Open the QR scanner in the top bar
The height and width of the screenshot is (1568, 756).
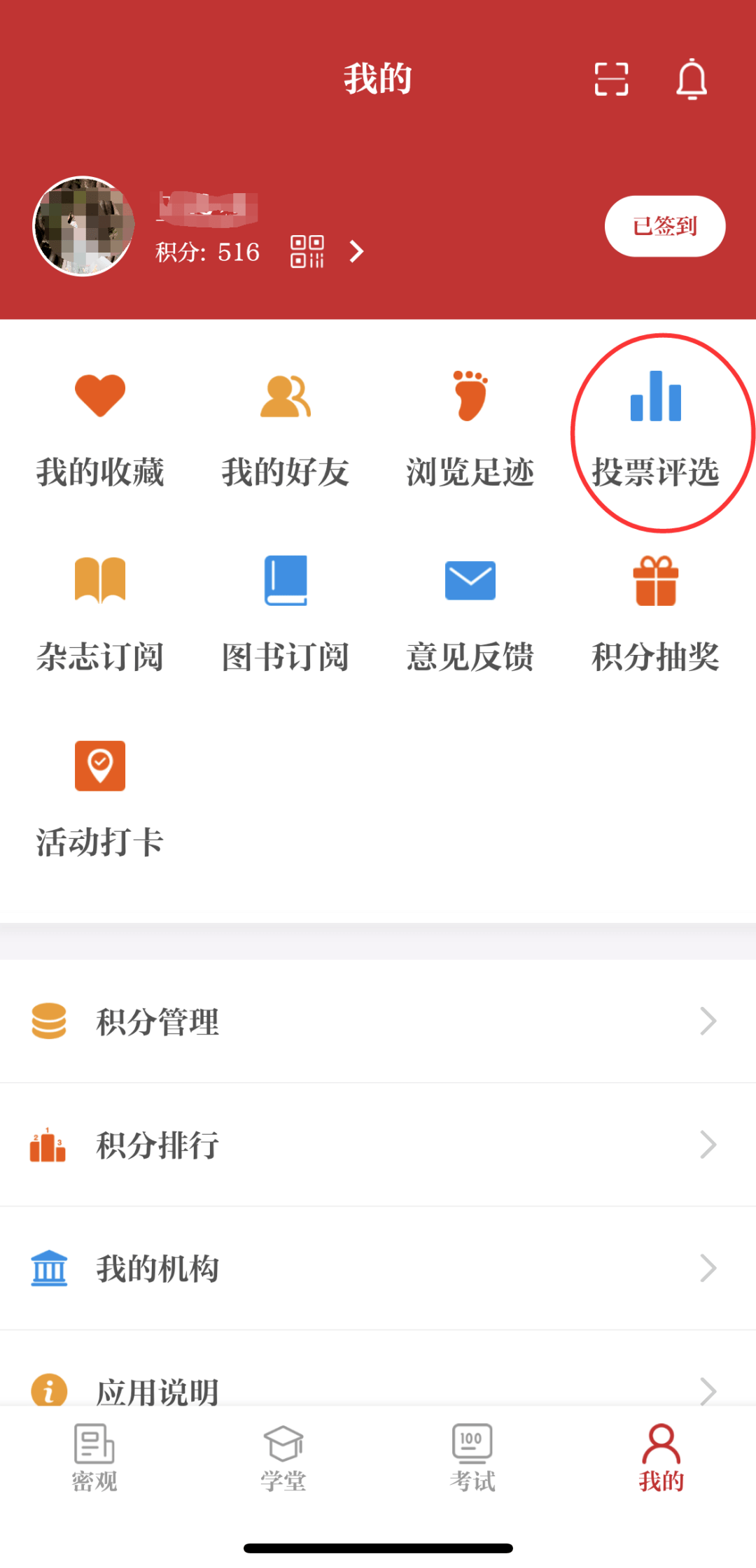610,78
